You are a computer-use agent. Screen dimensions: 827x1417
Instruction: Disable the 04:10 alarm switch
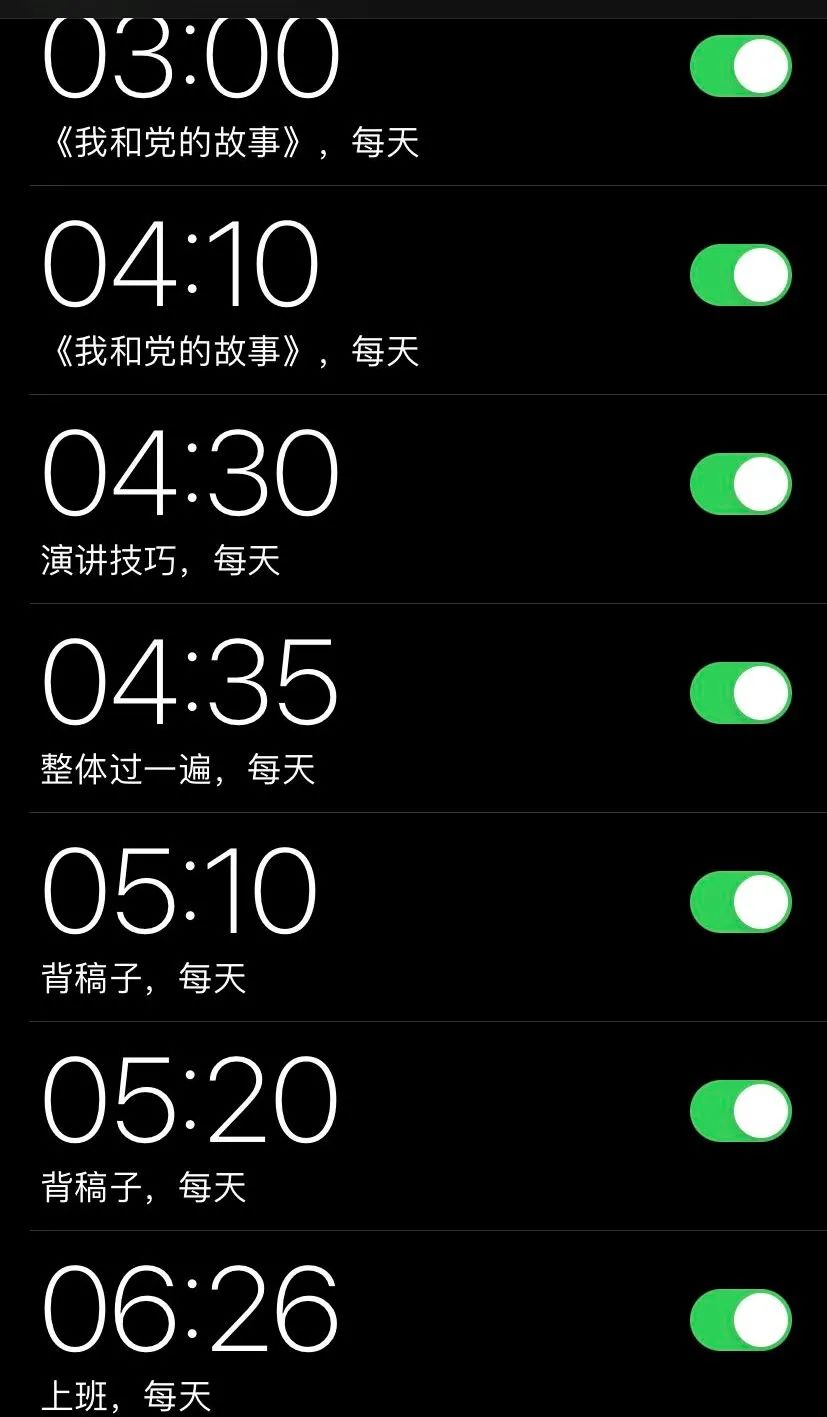[x=741, y=275]
